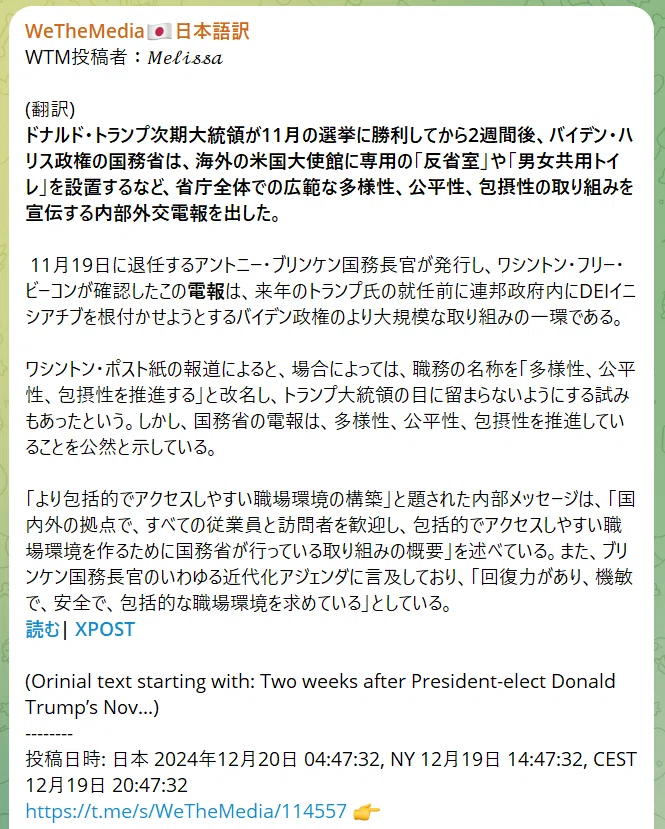Viewport: 665px width, 829px height.
Task: Open the 読む link
Action: 43,629
